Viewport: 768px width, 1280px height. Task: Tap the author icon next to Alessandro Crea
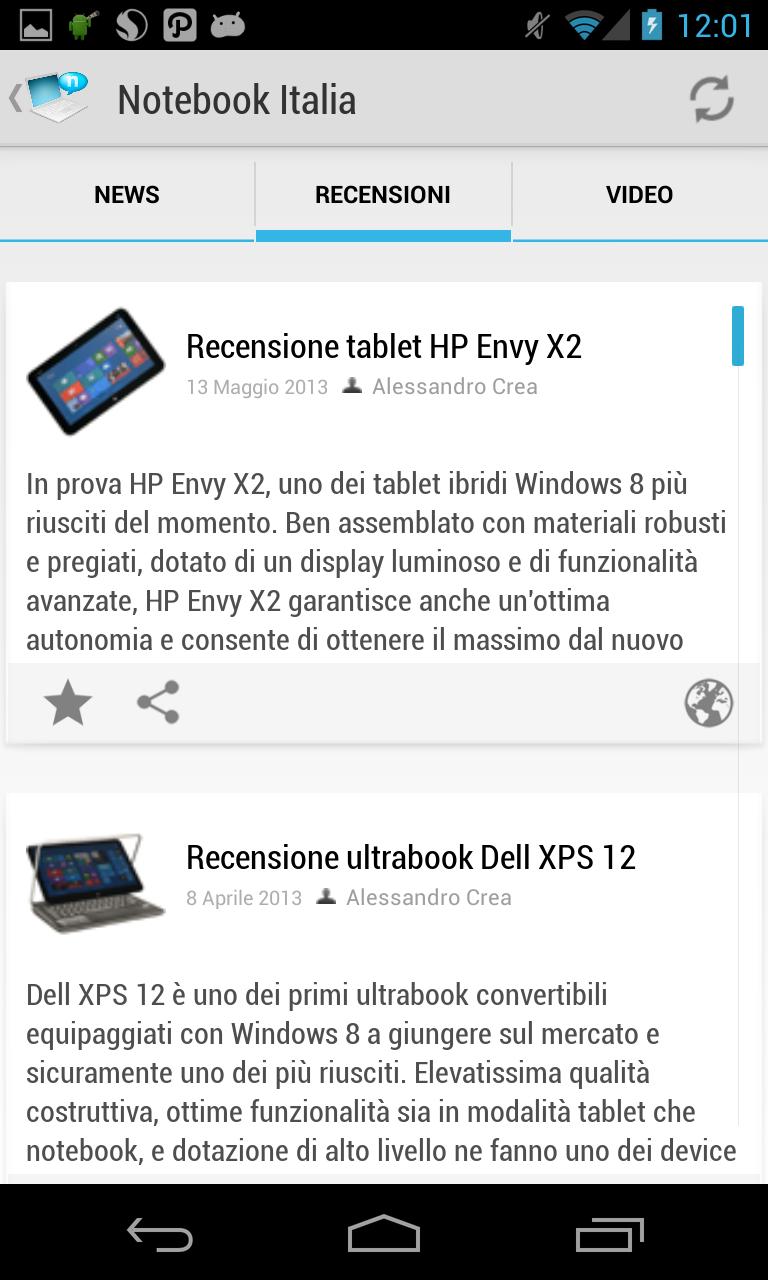(351, 387)
